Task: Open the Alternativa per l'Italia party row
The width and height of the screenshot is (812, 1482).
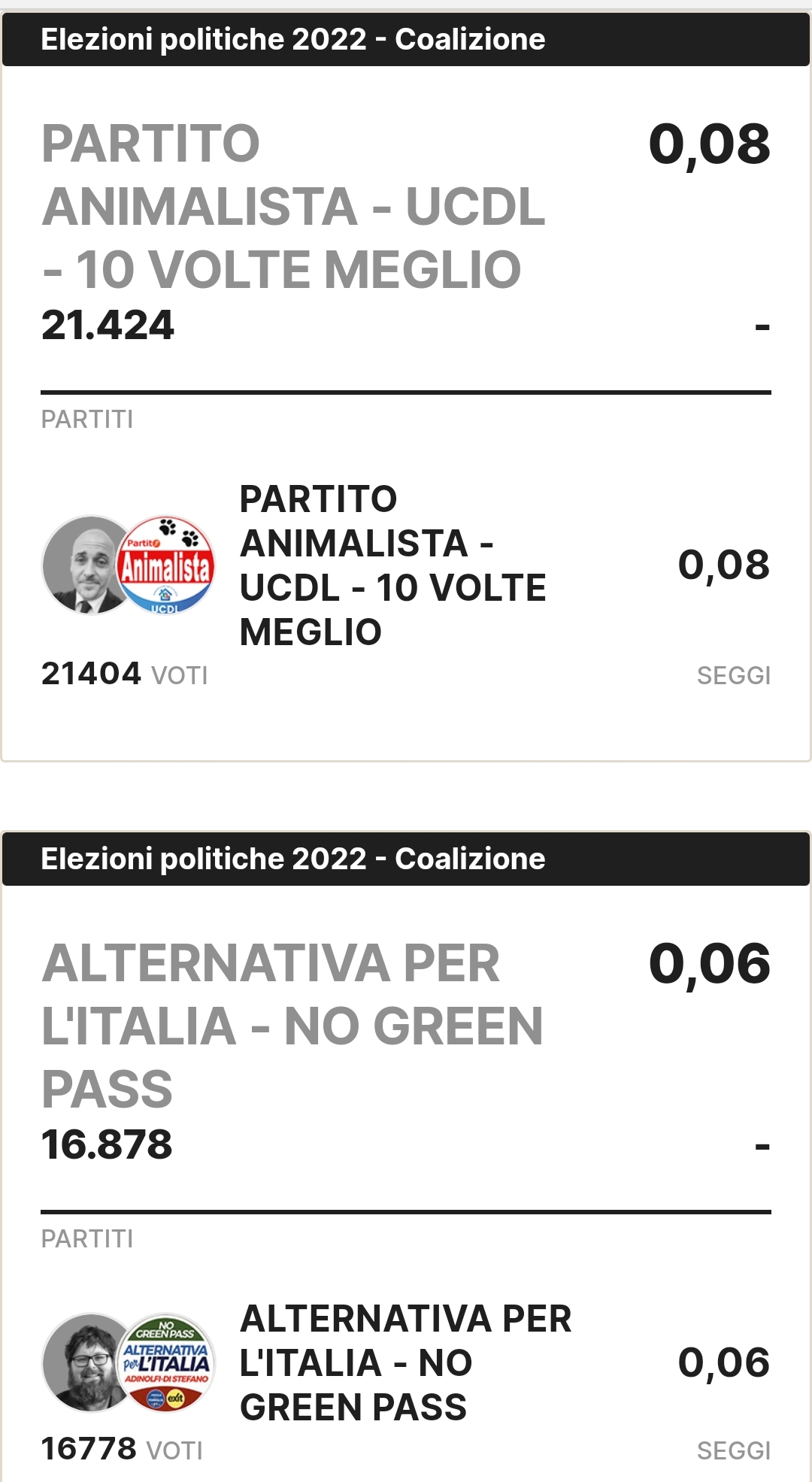Action: coord(406,1380)
